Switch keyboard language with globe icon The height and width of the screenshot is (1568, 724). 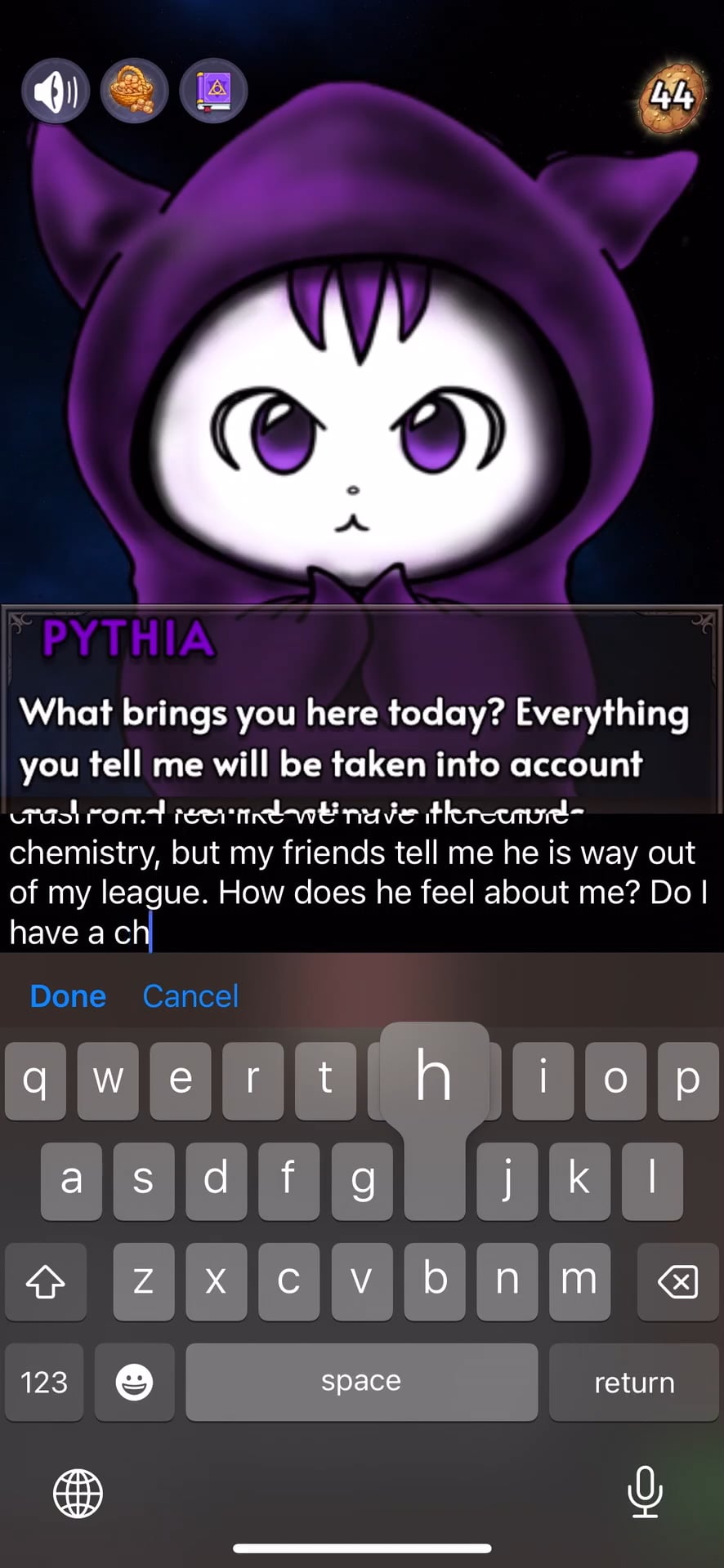[78, 1493]
